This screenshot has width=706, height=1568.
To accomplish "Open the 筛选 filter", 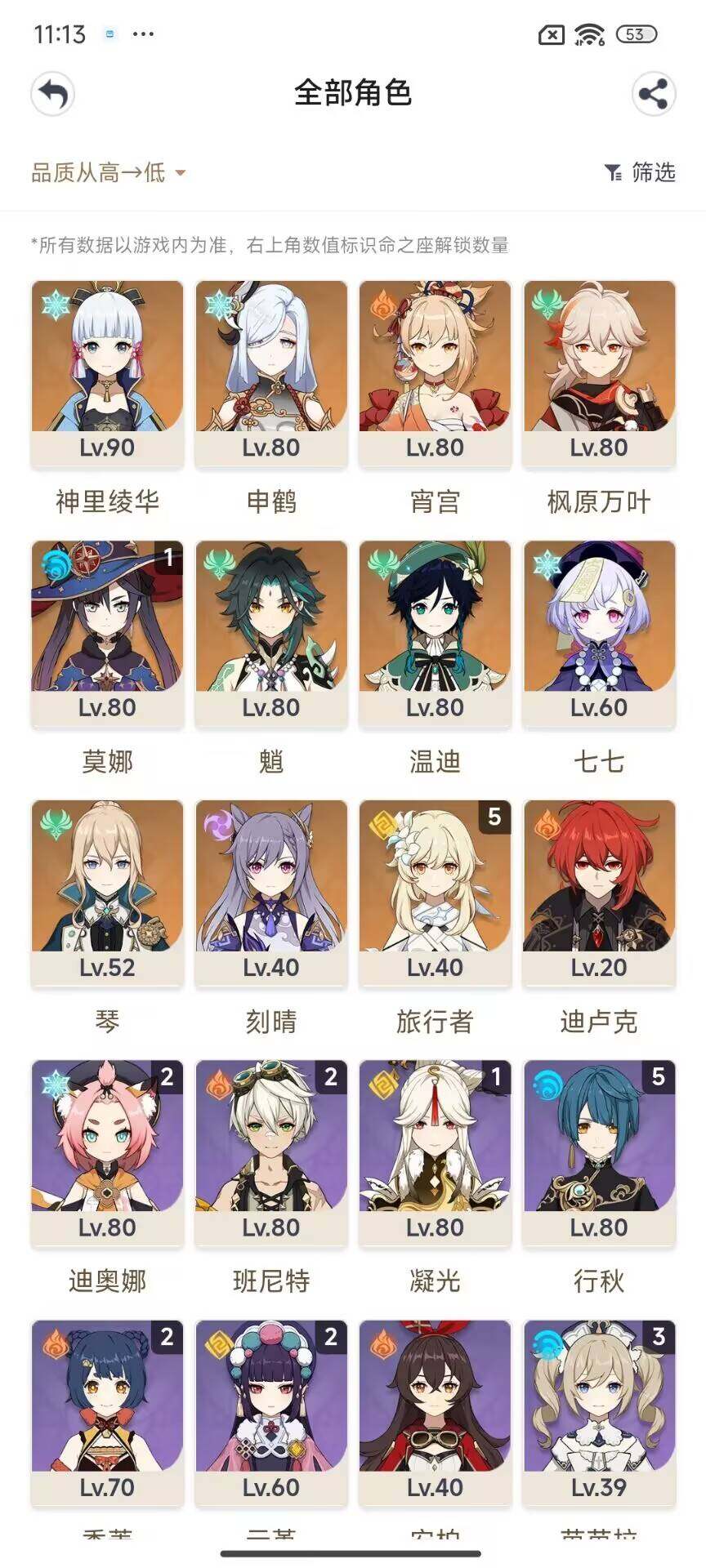I will click(x=640, y=172).
